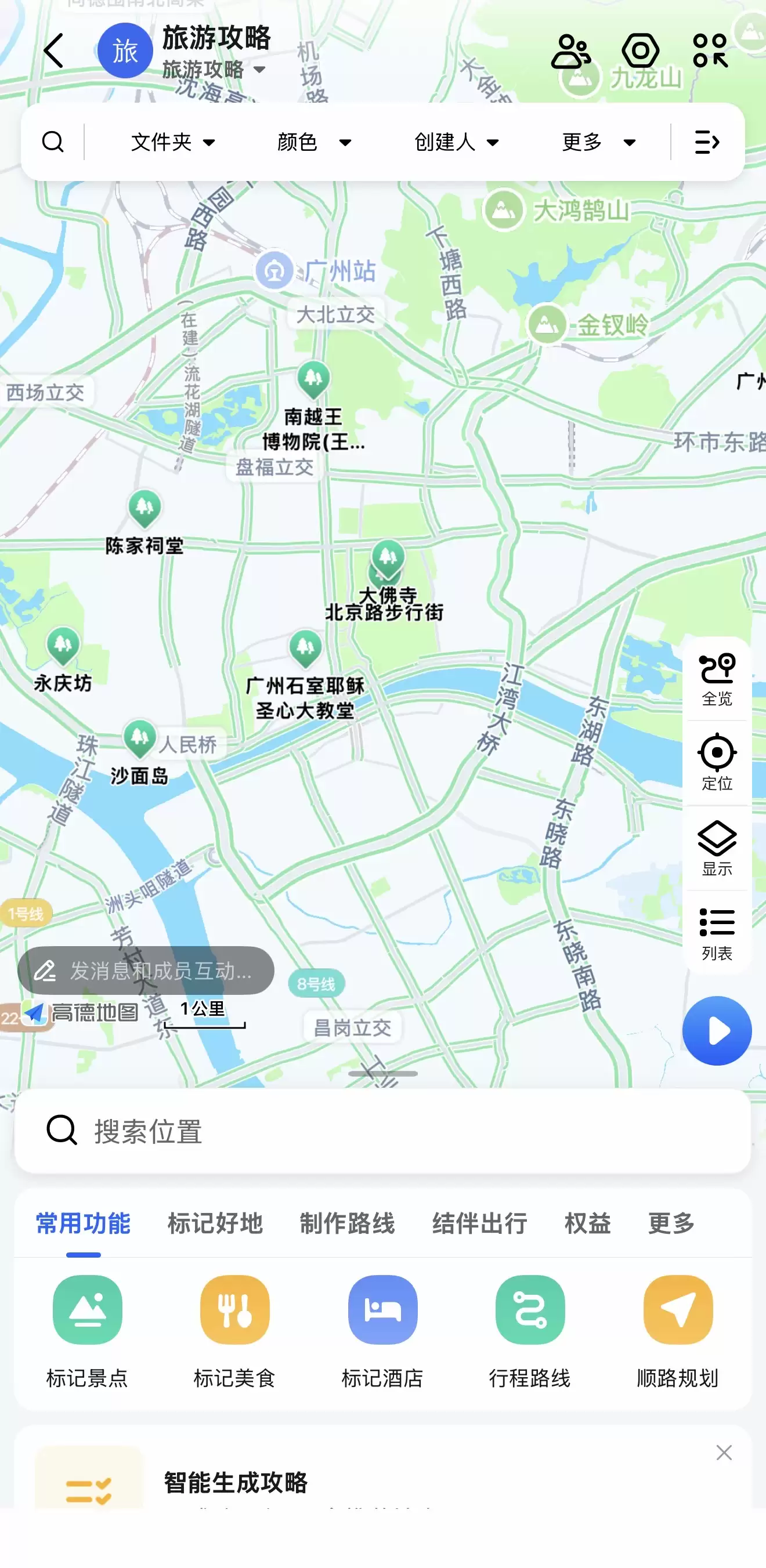This screenshot has height=1568, width=766.
Task: Tap the blue play button
Action: click(x=717, y=1031)
